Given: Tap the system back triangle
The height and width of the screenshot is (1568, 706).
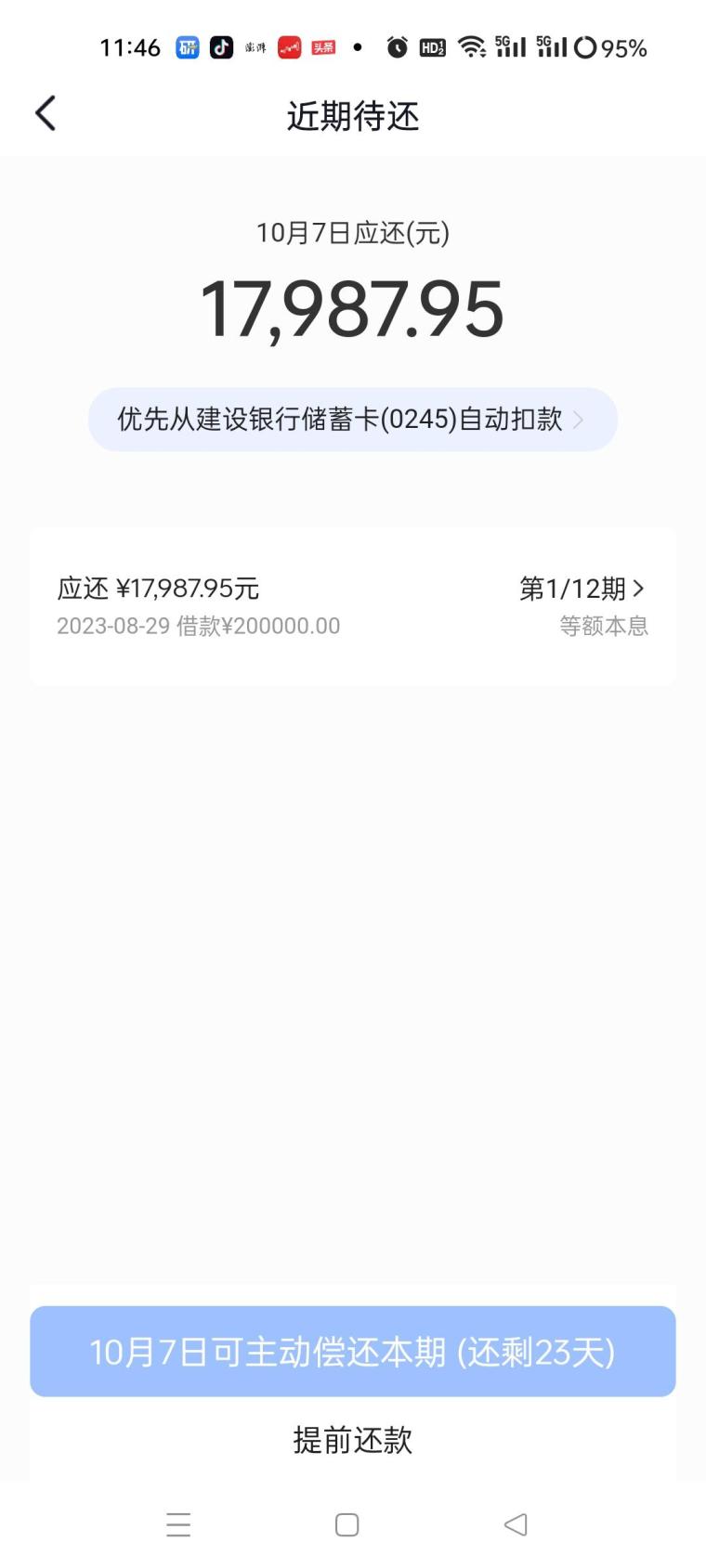Looking at the screenshot, I should tap(516, 1524).
